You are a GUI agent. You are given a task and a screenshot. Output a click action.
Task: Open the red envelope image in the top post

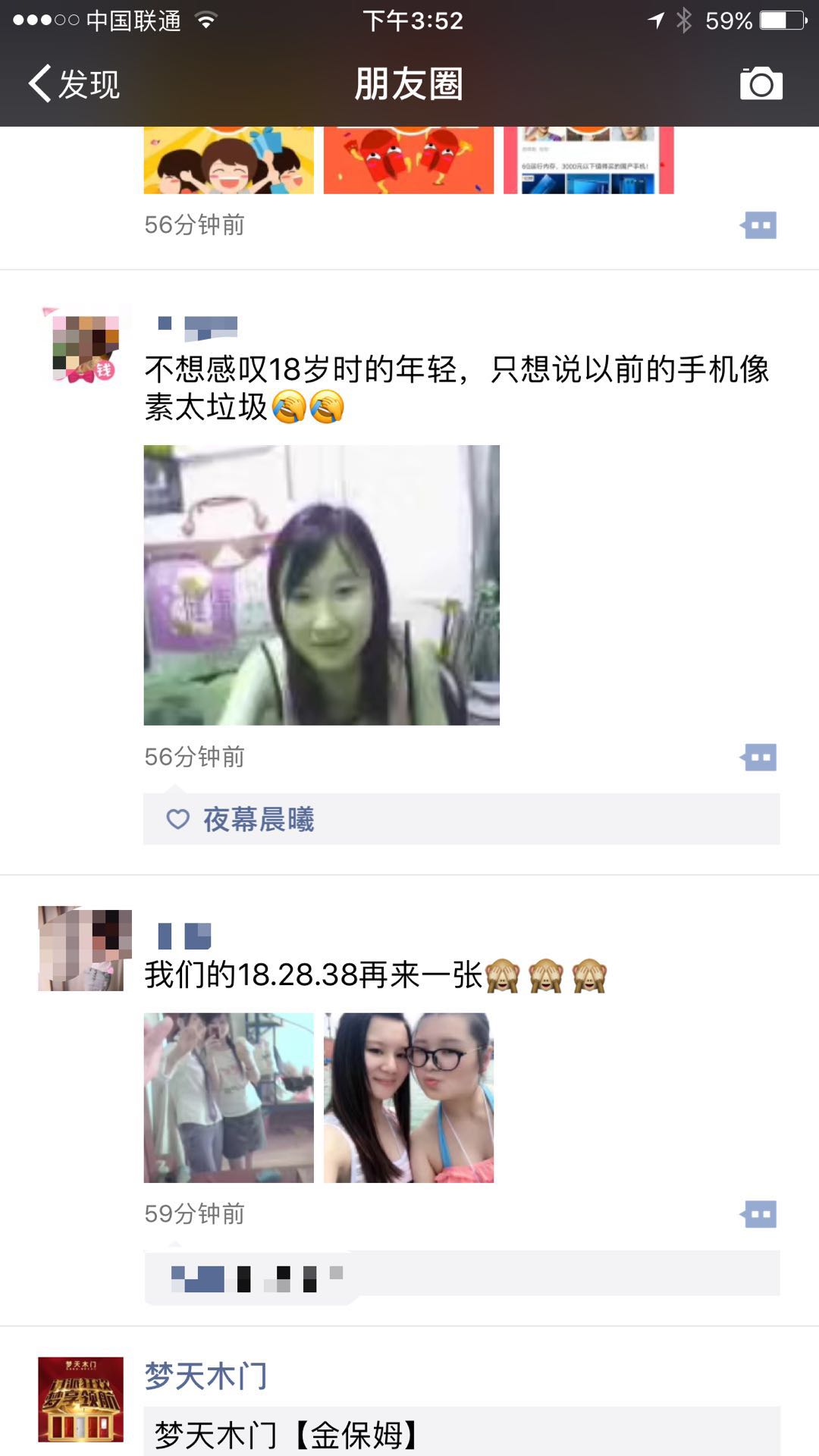409,161
